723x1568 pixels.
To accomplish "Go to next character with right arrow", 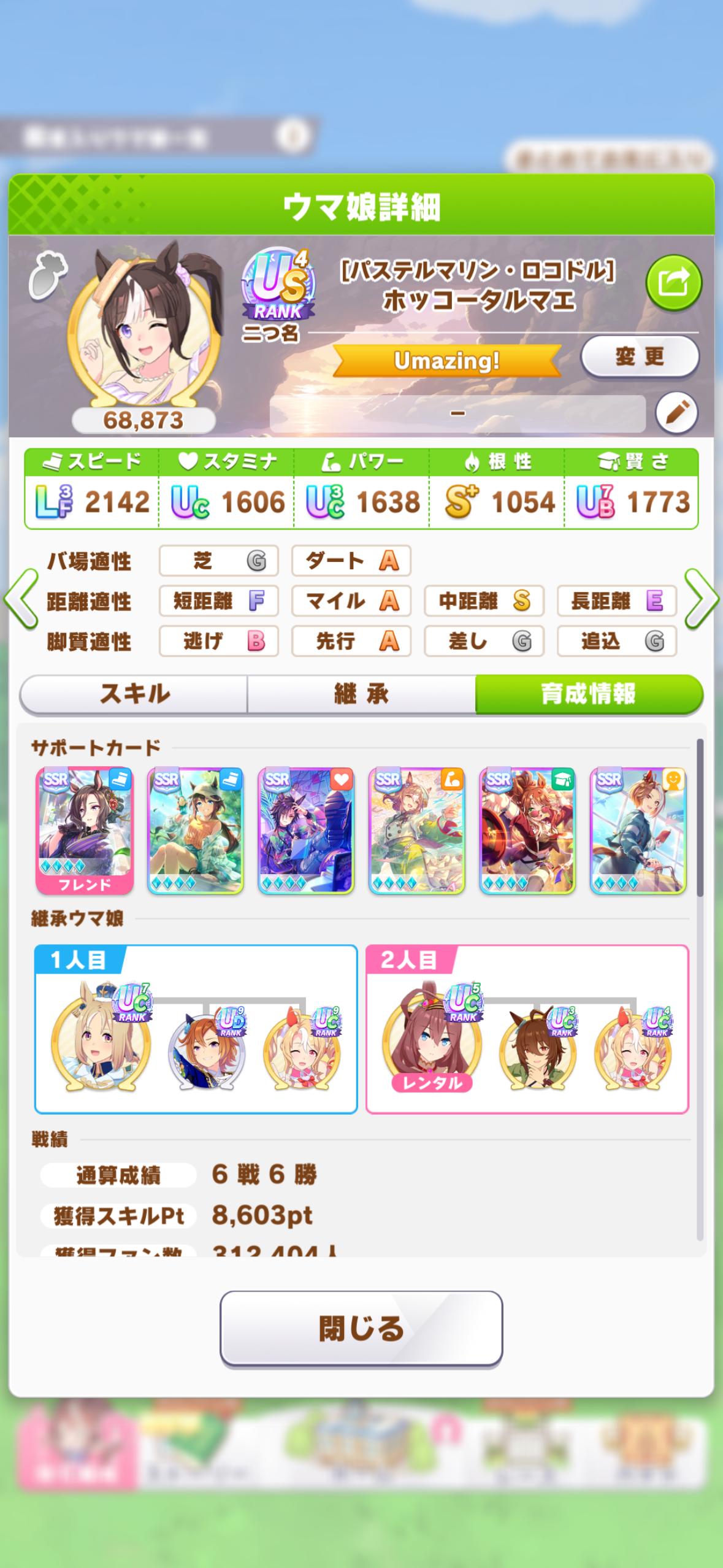I will click(701, 599).
